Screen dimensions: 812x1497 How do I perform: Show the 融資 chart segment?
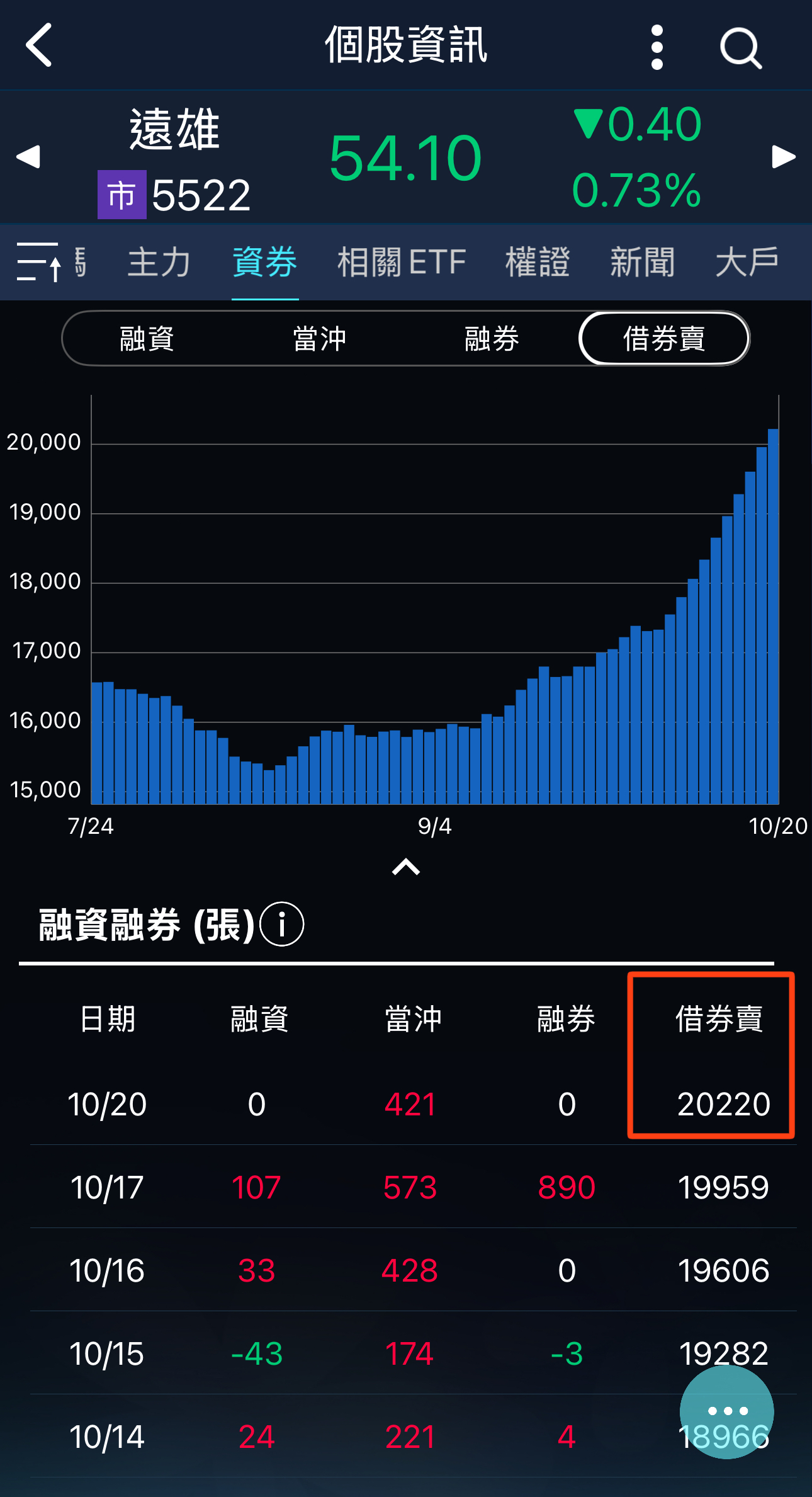147,339
